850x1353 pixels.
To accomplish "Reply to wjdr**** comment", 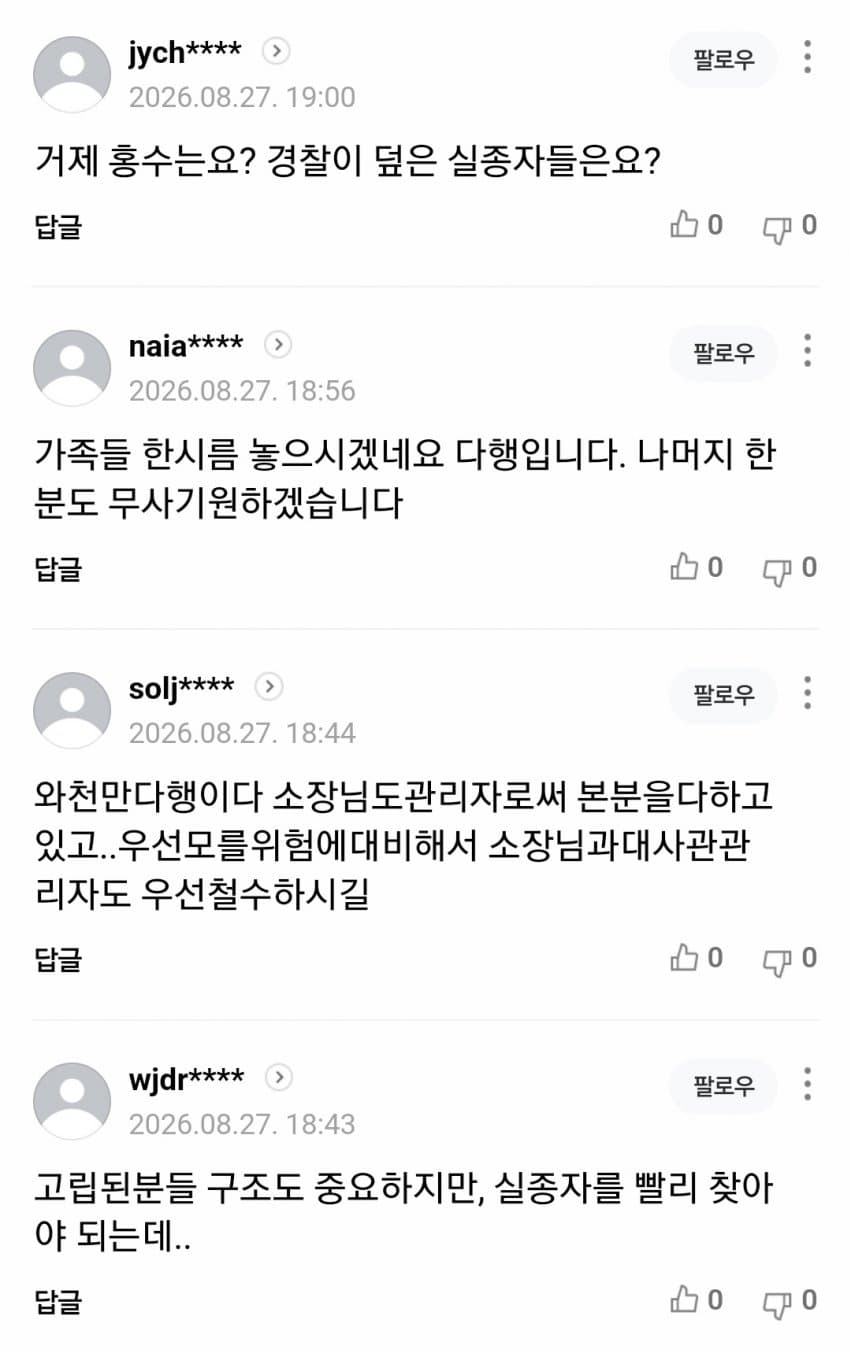I will pyautogui.click(x=58, y=1302).
